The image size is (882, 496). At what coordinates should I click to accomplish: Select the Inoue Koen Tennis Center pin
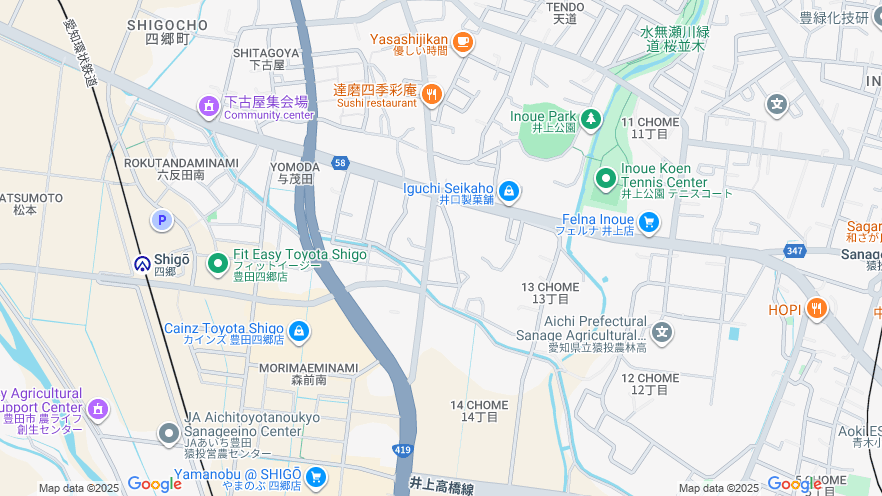click(x=605, y=179)
